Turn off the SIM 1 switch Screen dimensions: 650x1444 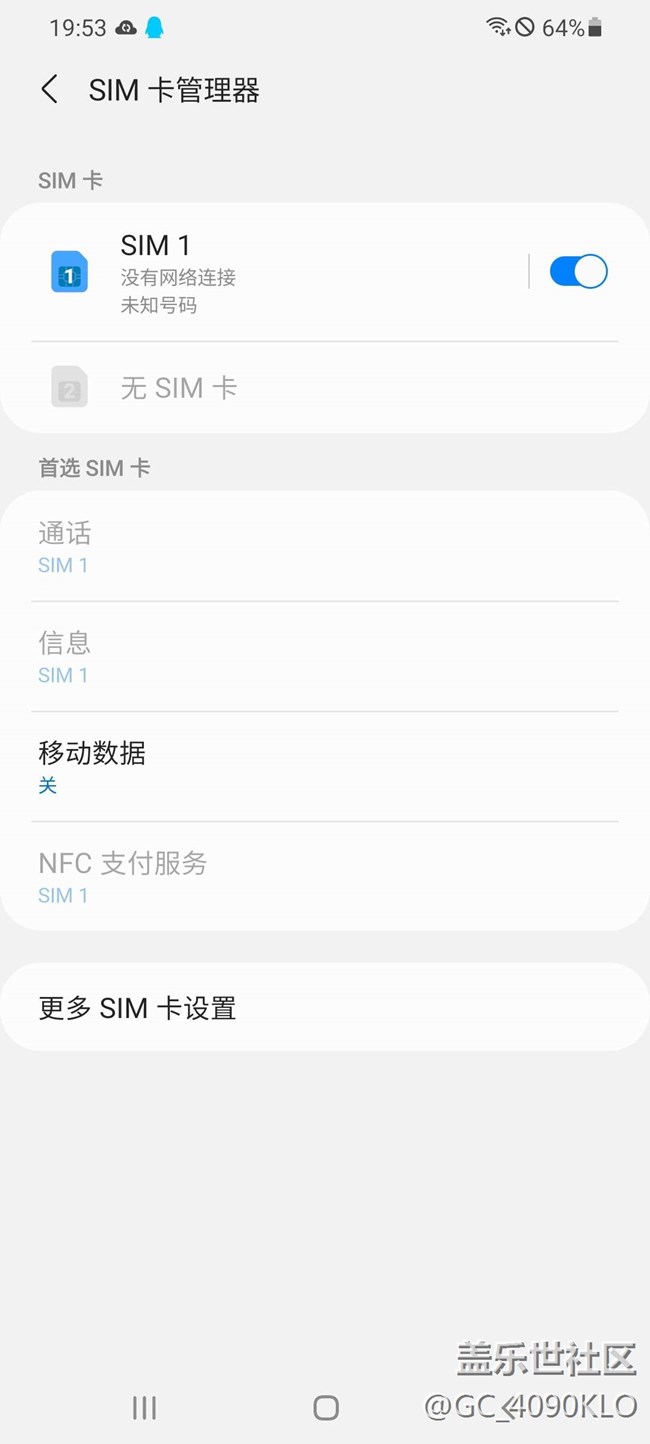point(578,272)
